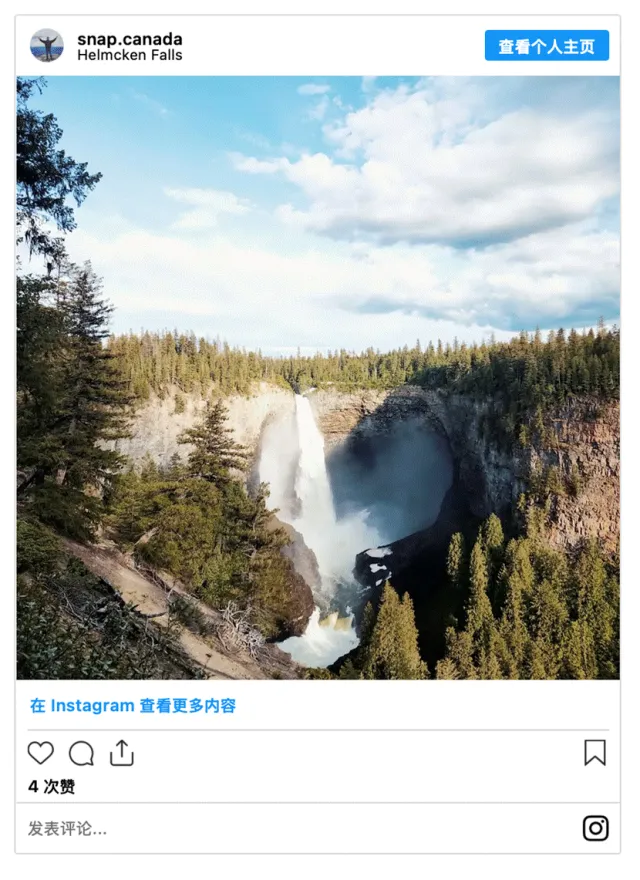
Task: Open the comment bubble icon
Action: 81,753
